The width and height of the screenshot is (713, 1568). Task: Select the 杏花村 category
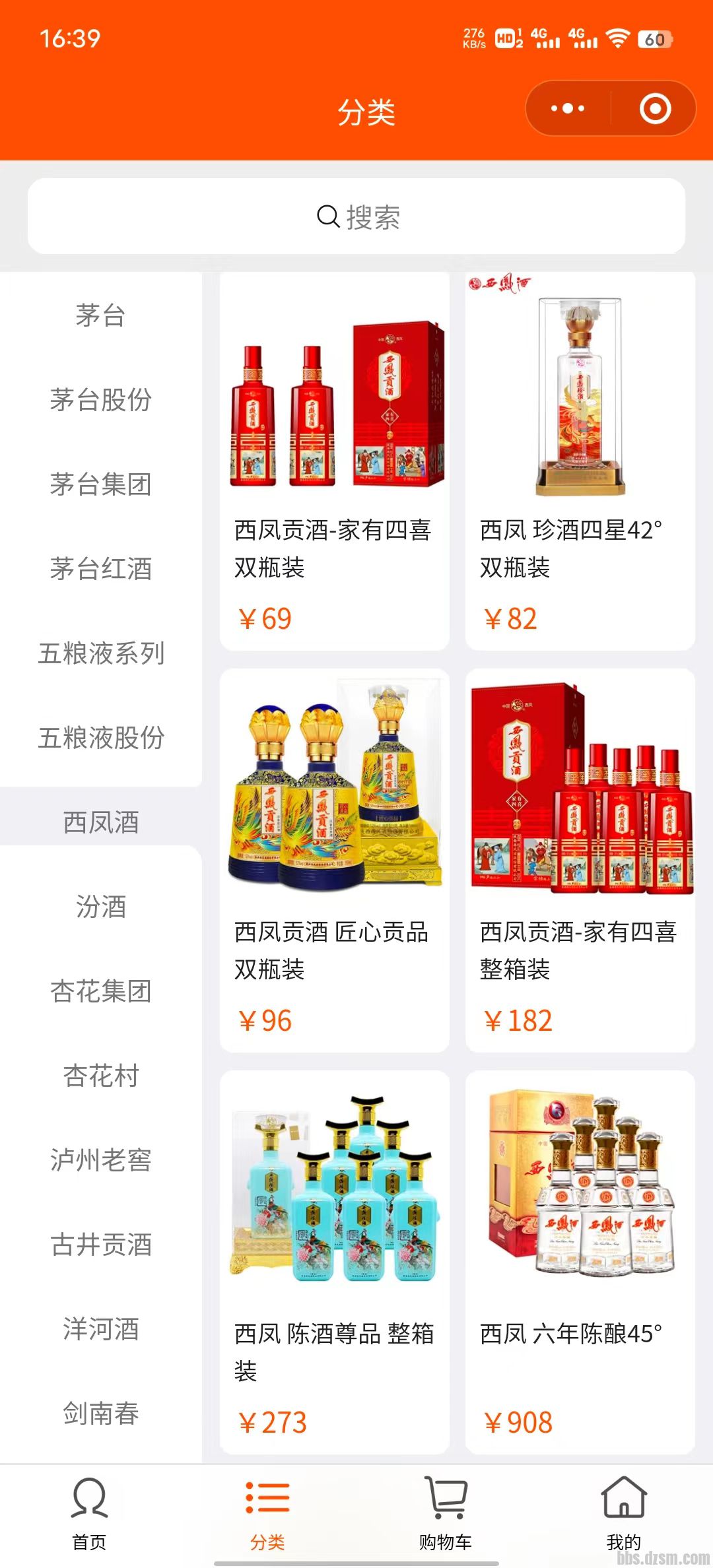100,1076
